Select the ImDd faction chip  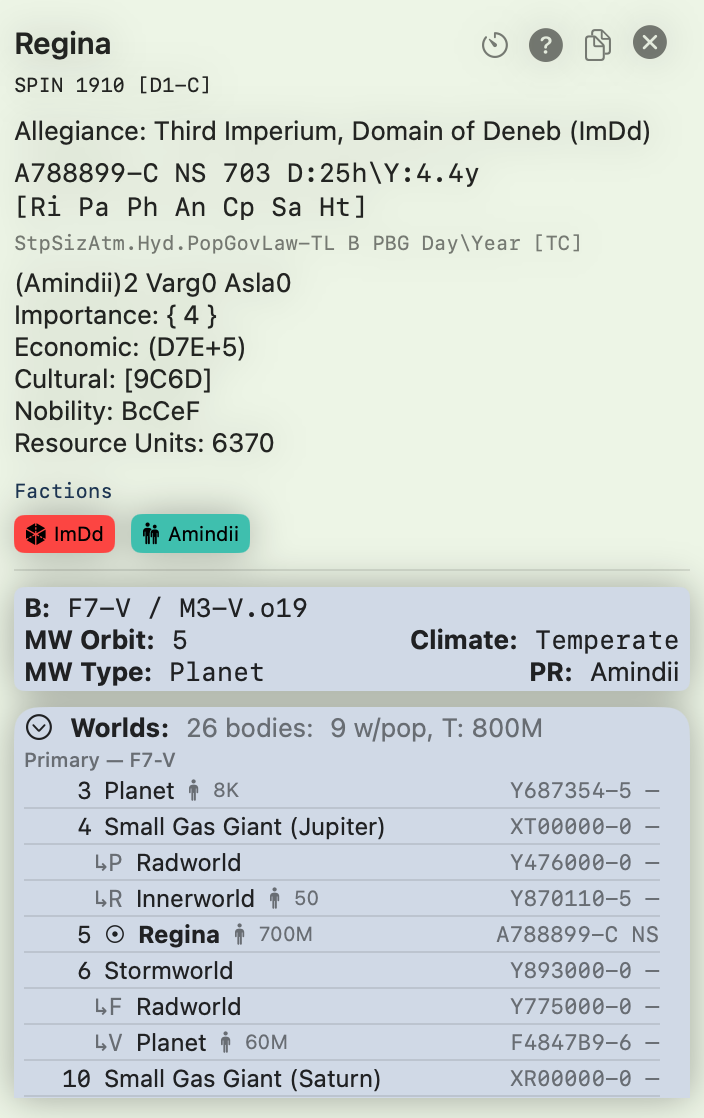(x=65, y=534)
